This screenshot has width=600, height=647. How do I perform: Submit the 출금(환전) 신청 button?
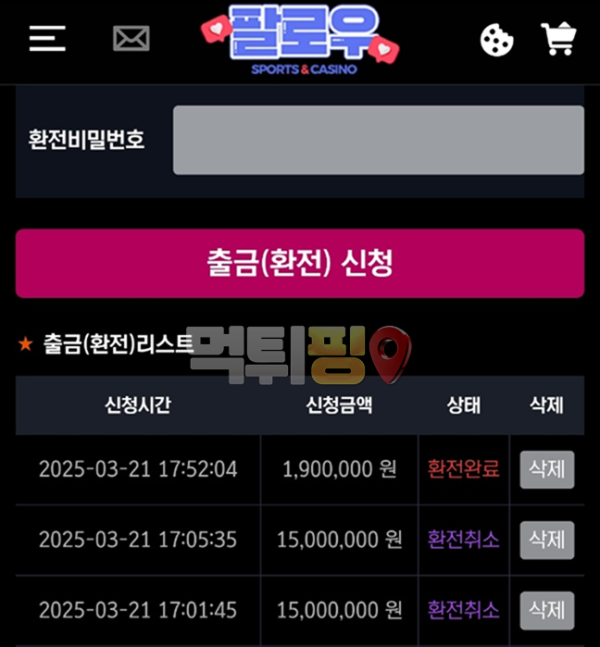pyautogui.click(x=299, y=263)
